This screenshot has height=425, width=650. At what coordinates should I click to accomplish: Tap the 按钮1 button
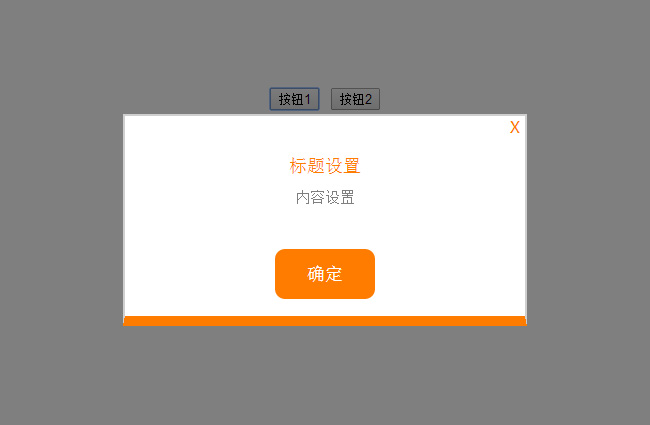click(x=294, y=99)
